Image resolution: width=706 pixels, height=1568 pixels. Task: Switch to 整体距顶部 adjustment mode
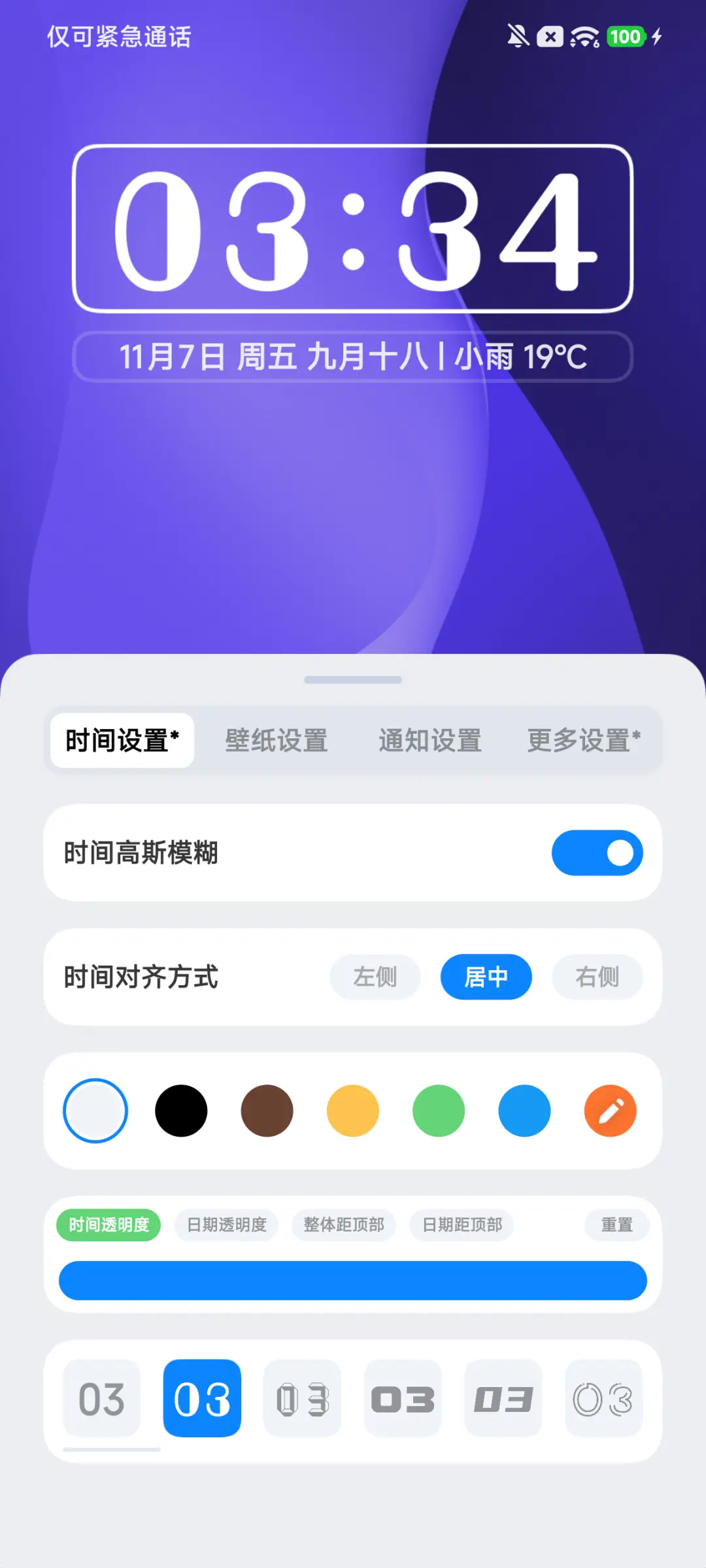pyautogui.click(x=344, y=1225)
